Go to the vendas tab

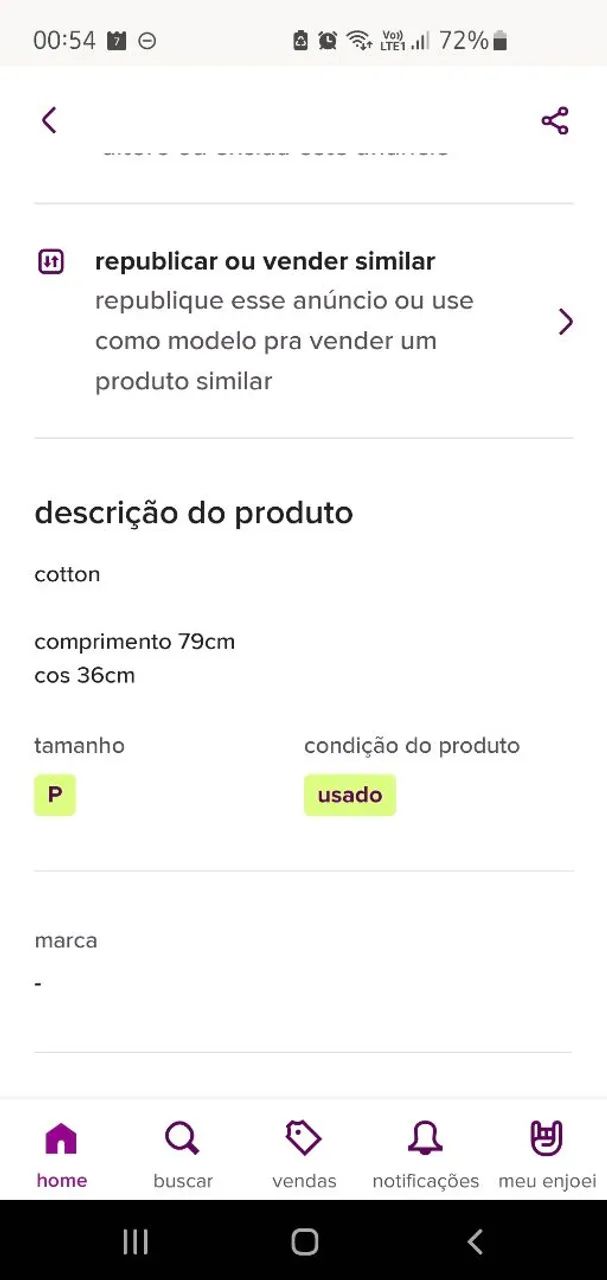[x=304, y=1155]
